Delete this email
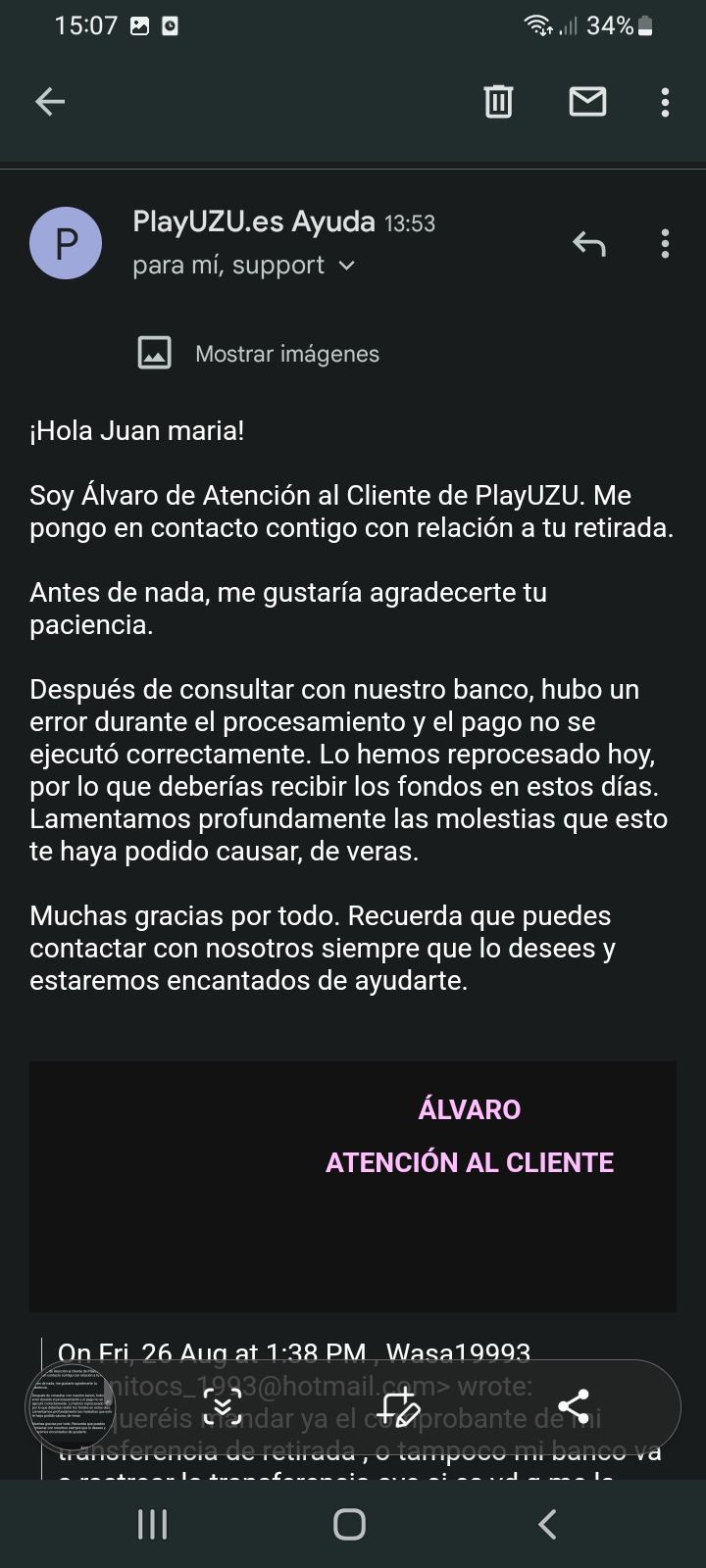 click(498, 101)
